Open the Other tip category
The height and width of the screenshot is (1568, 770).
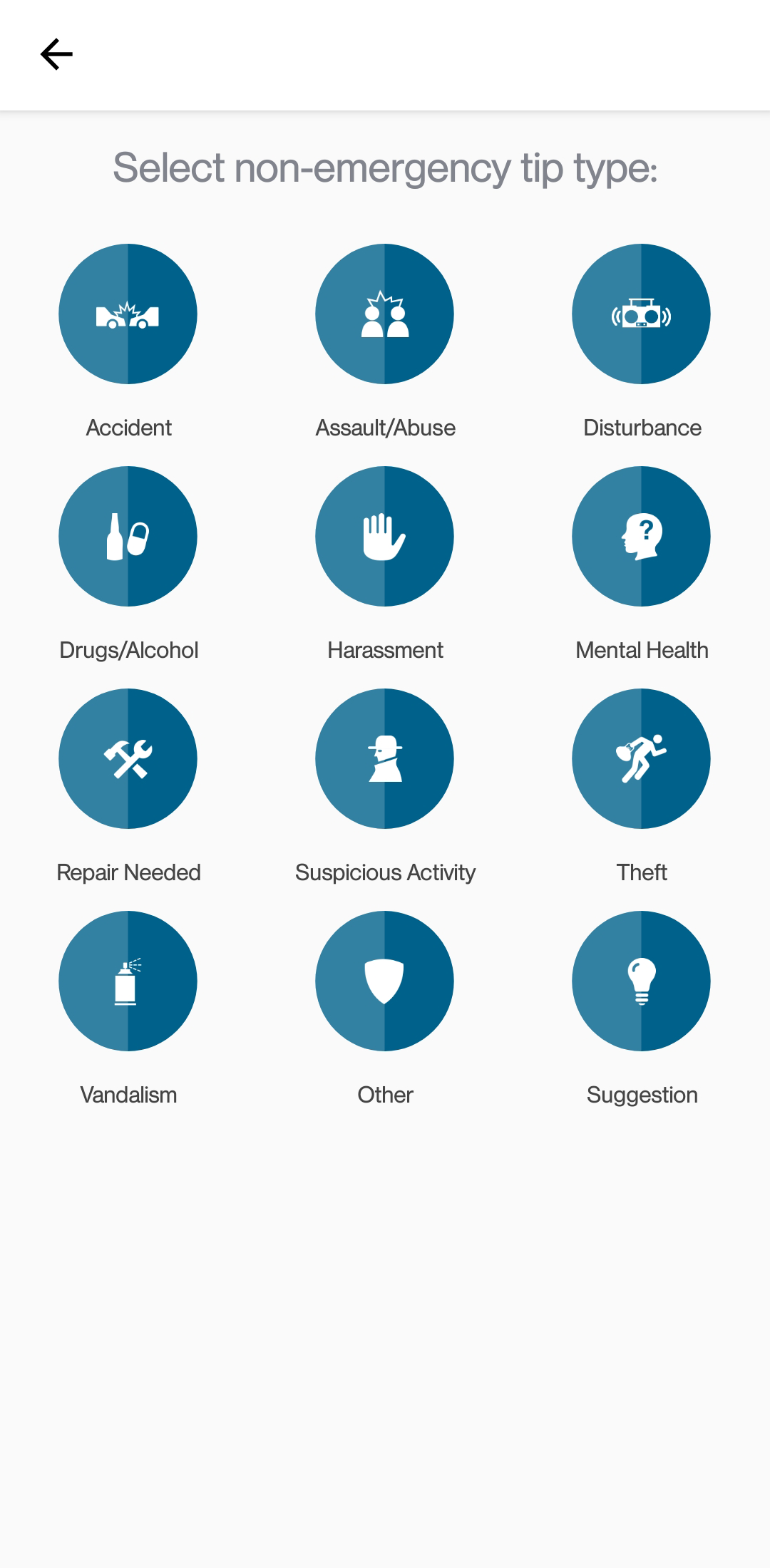(385, 981)
